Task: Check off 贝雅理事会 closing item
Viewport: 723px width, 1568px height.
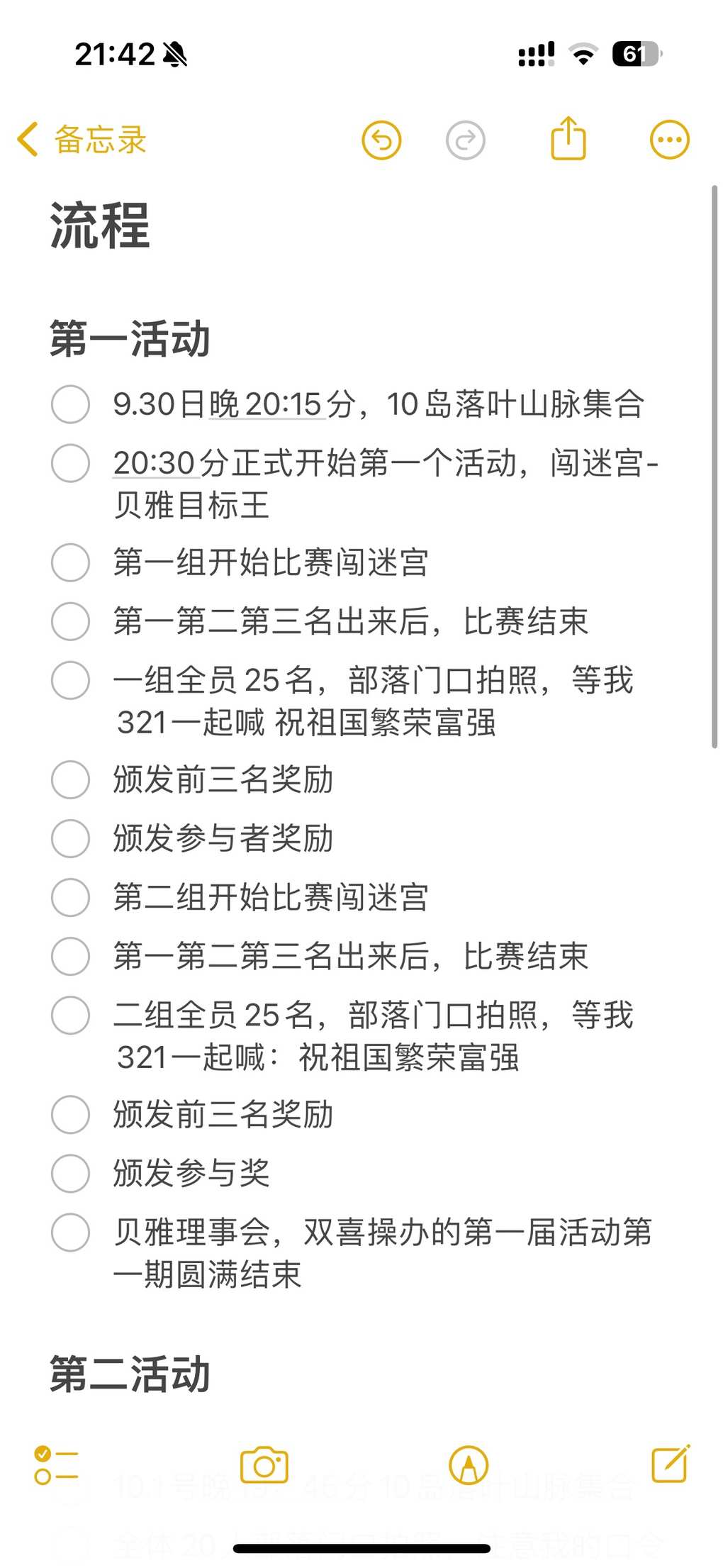Action: tap(71, 1232)
